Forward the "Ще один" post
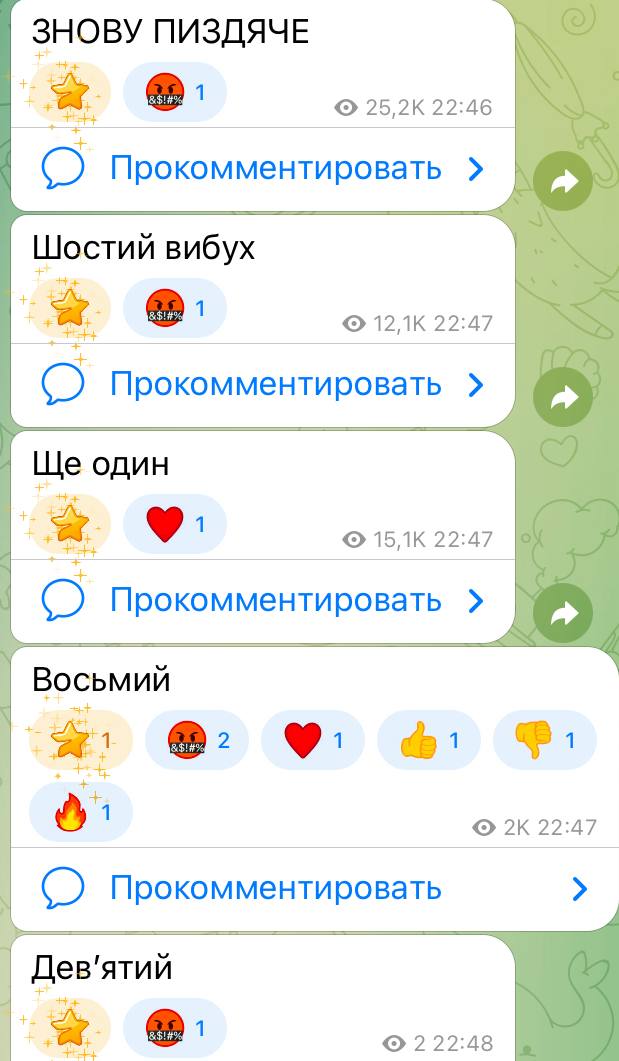This screenshot has height=1061, width=619. tap(563, 613)
